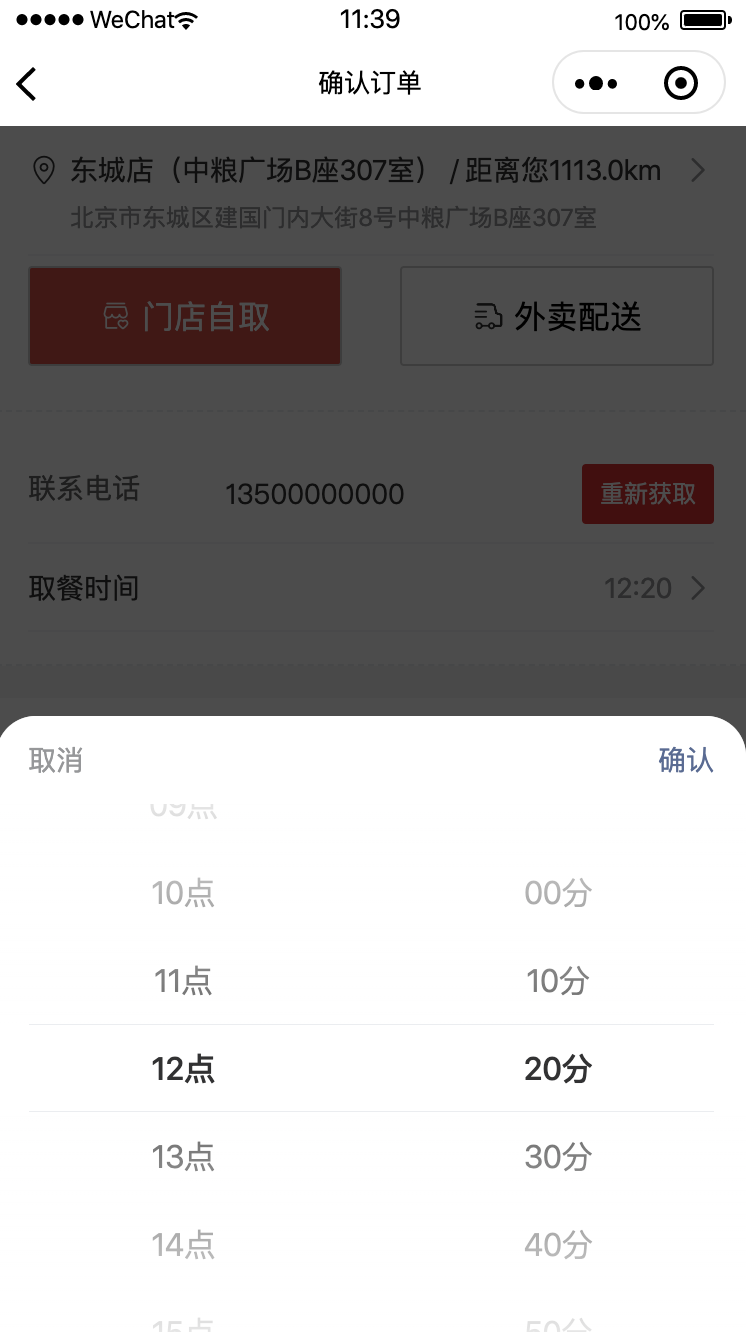Pick 10点 as the hour
The image size is (746, 1332).
183,893
